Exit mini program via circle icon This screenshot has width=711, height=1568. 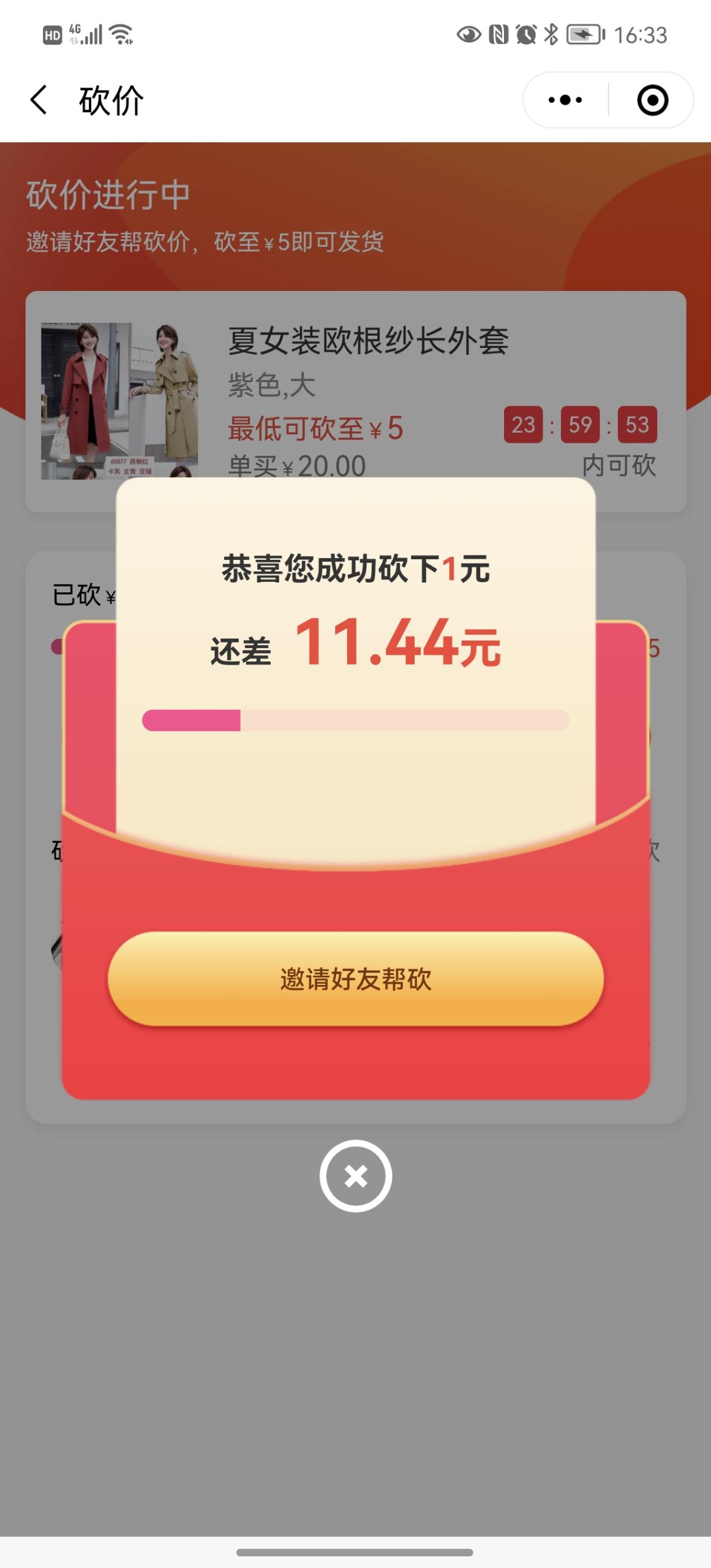click(x=652, y=100)
